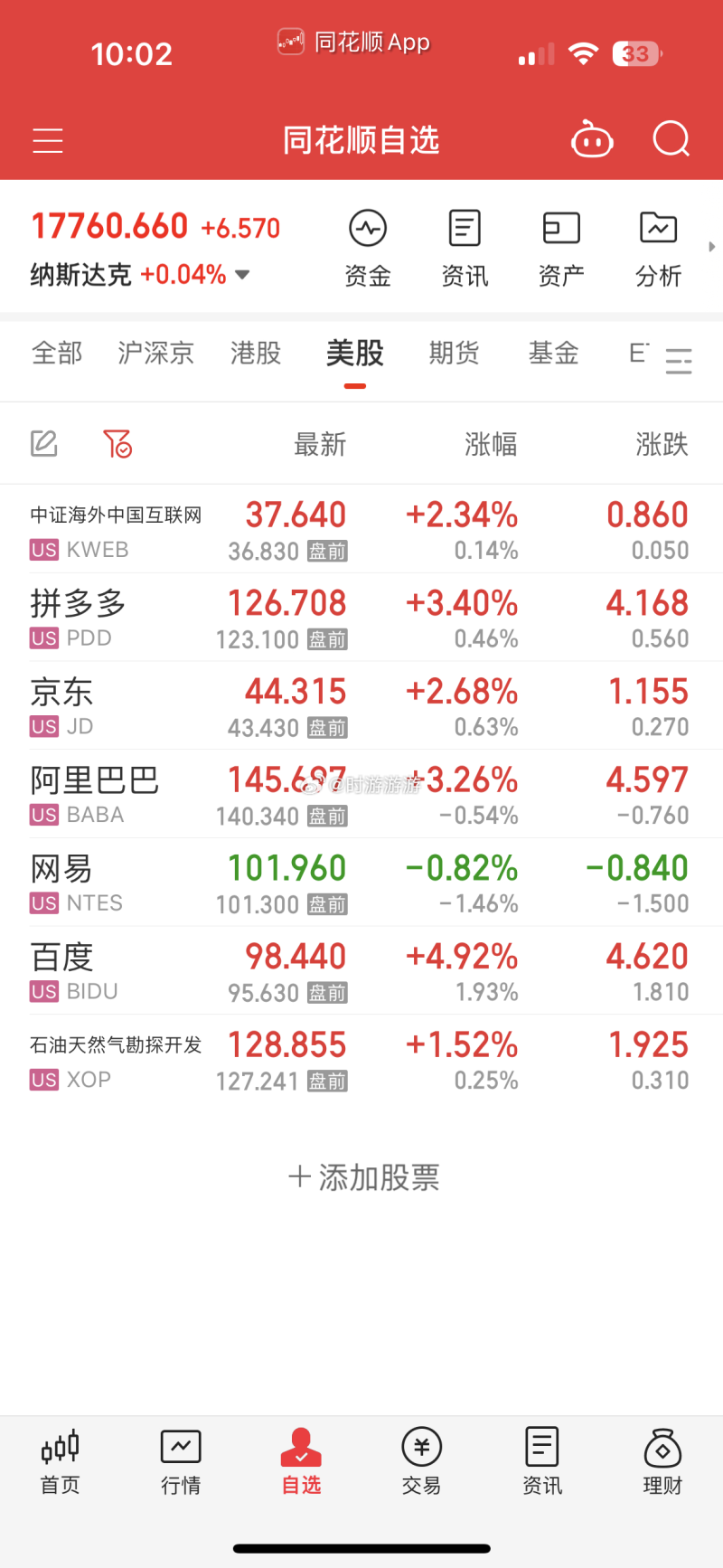This screenshot has height=1568, width=723.
Task: Open the tab list manager icon
Action: [679, 361]
